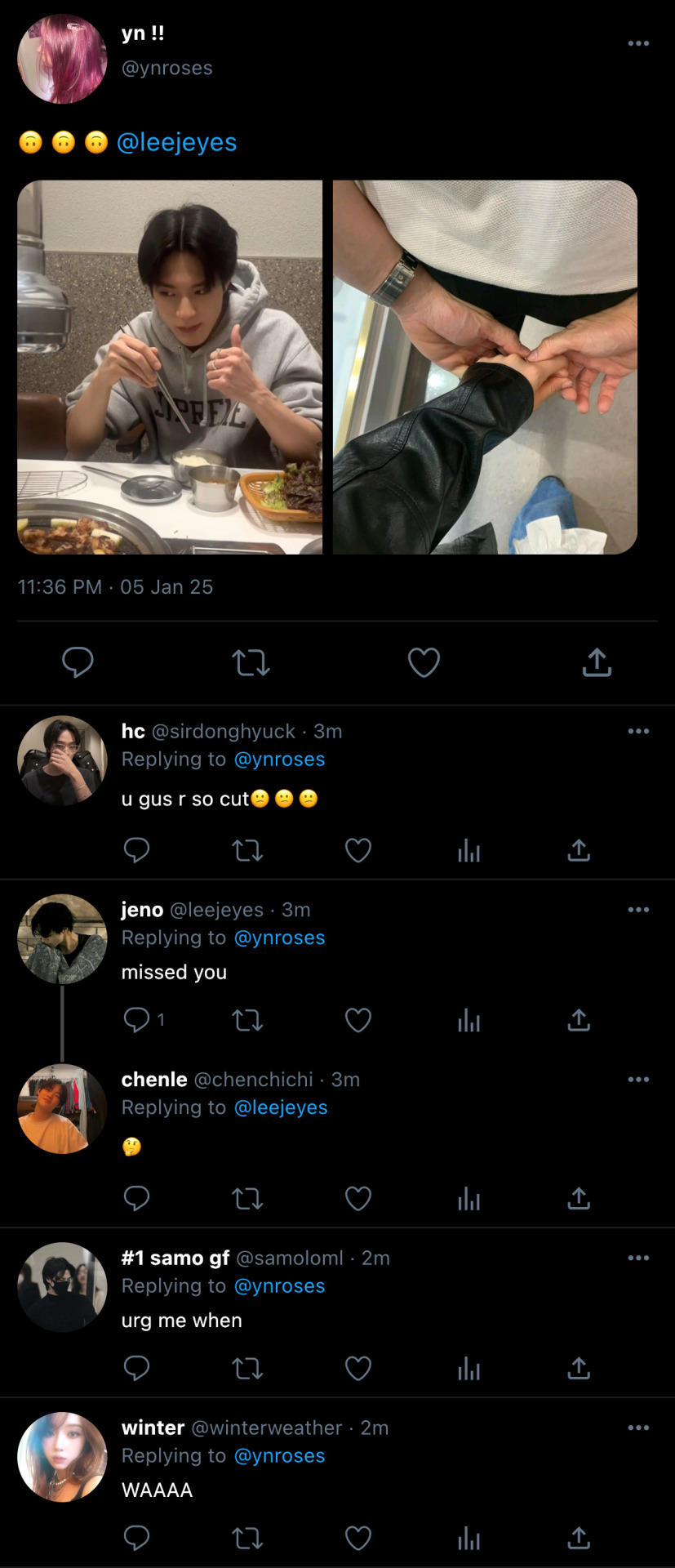This screenshot has width=675, height=1568.
Task: Retweet chenle's thinking emoji reply
Action: [247, 1198]
